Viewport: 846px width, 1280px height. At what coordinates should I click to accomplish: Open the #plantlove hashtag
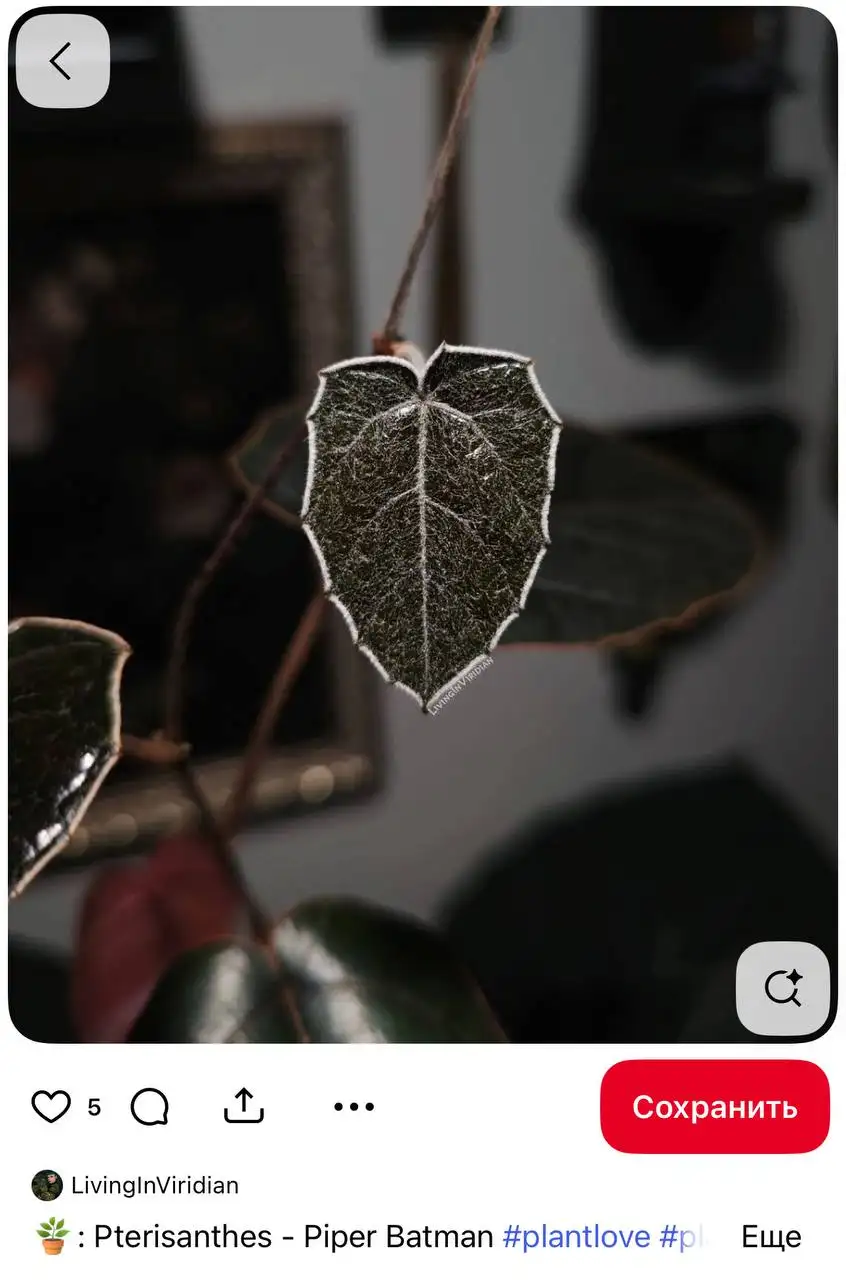tap(576, 1237)
